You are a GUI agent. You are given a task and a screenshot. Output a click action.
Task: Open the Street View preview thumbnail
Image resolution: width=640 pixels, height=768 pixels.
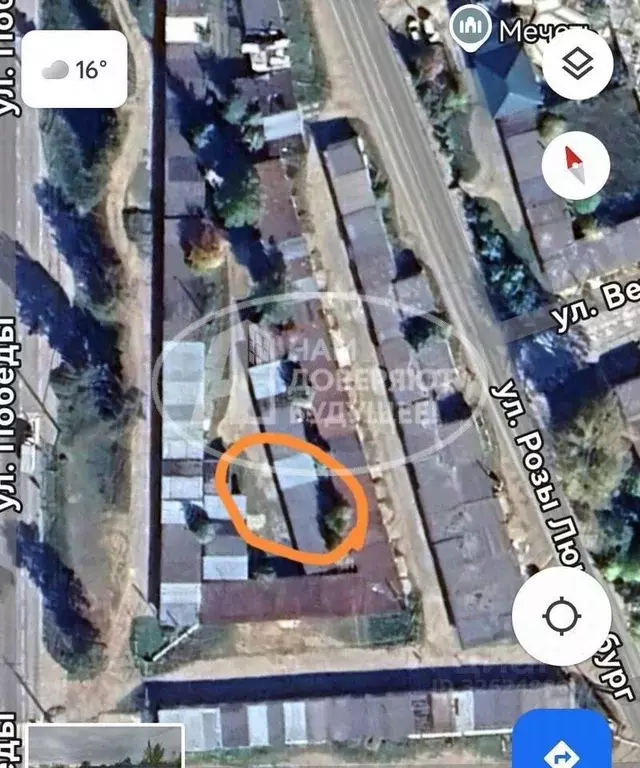coord(105,747)
